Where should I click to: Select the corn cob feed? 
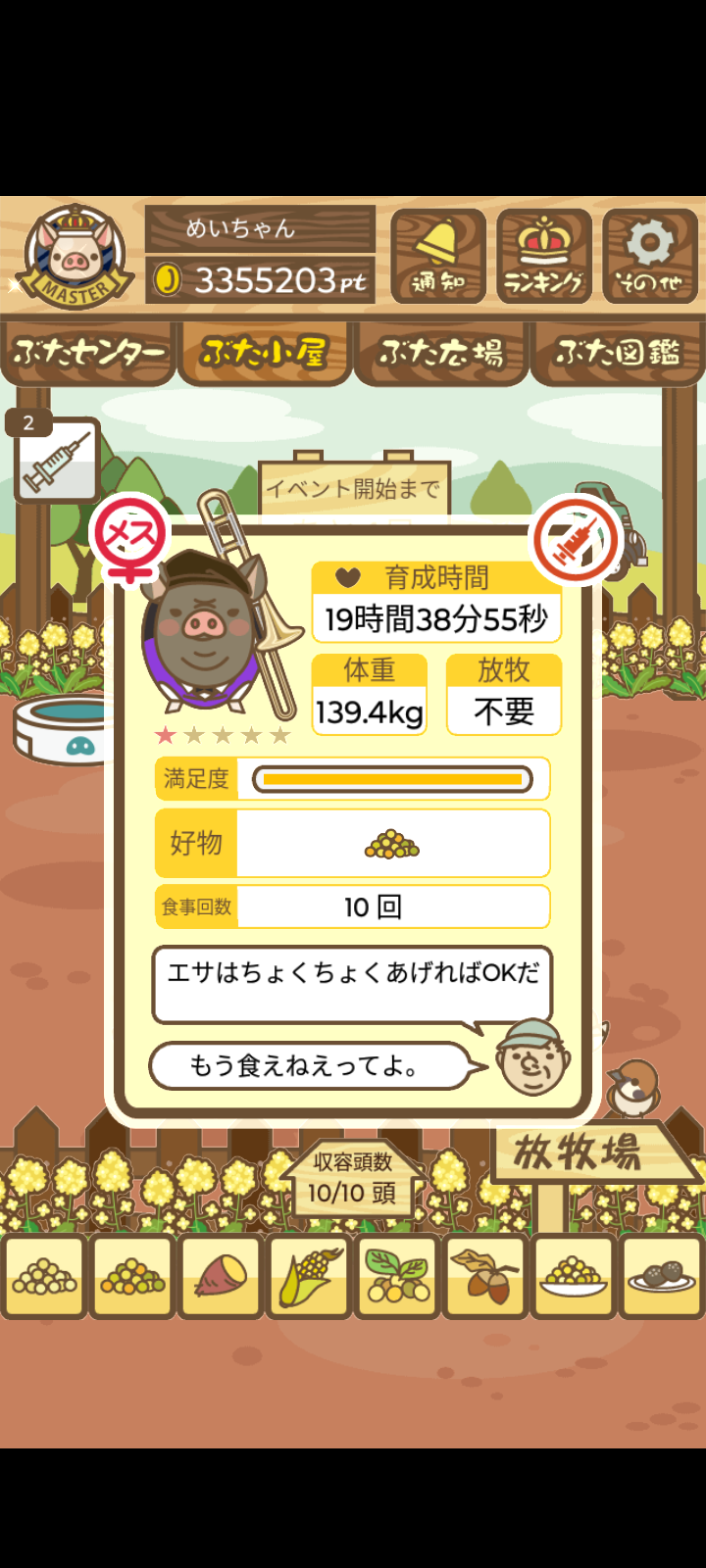coord(310,1277)
